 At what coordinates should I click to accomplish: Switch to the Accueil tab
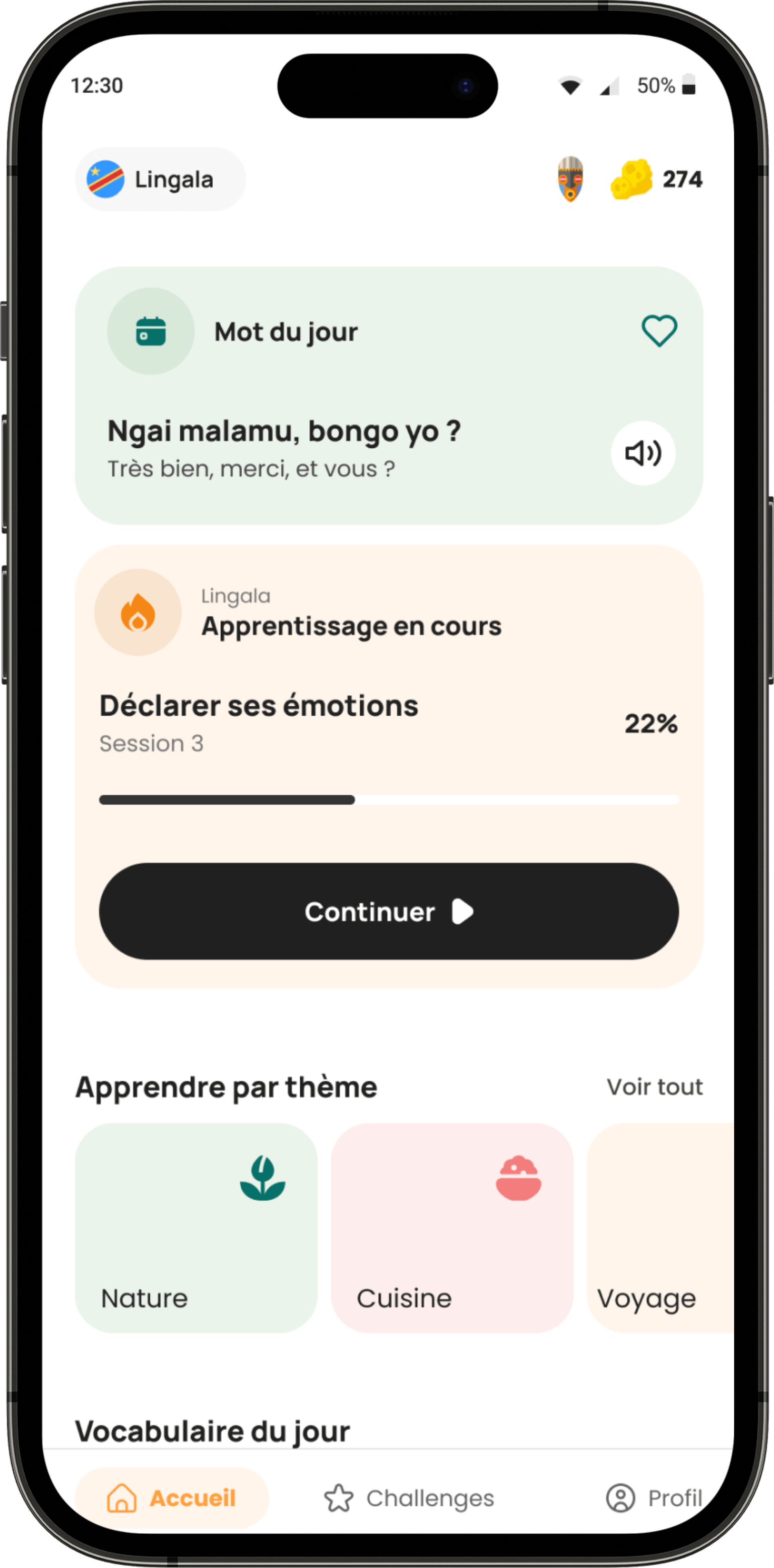tap(172, 1498)
